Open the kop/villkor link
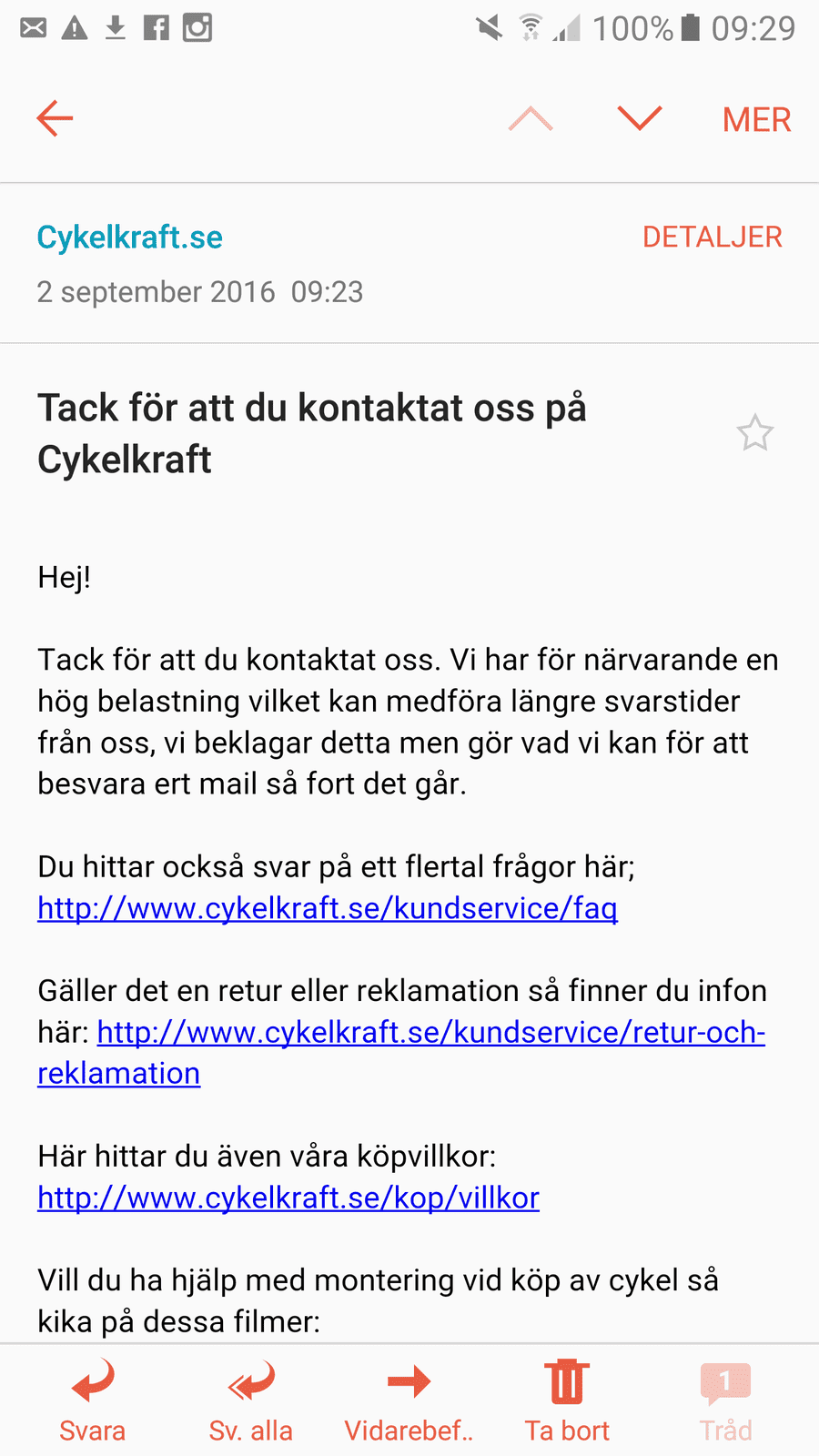The image size is (819, 1456). 288,1198
